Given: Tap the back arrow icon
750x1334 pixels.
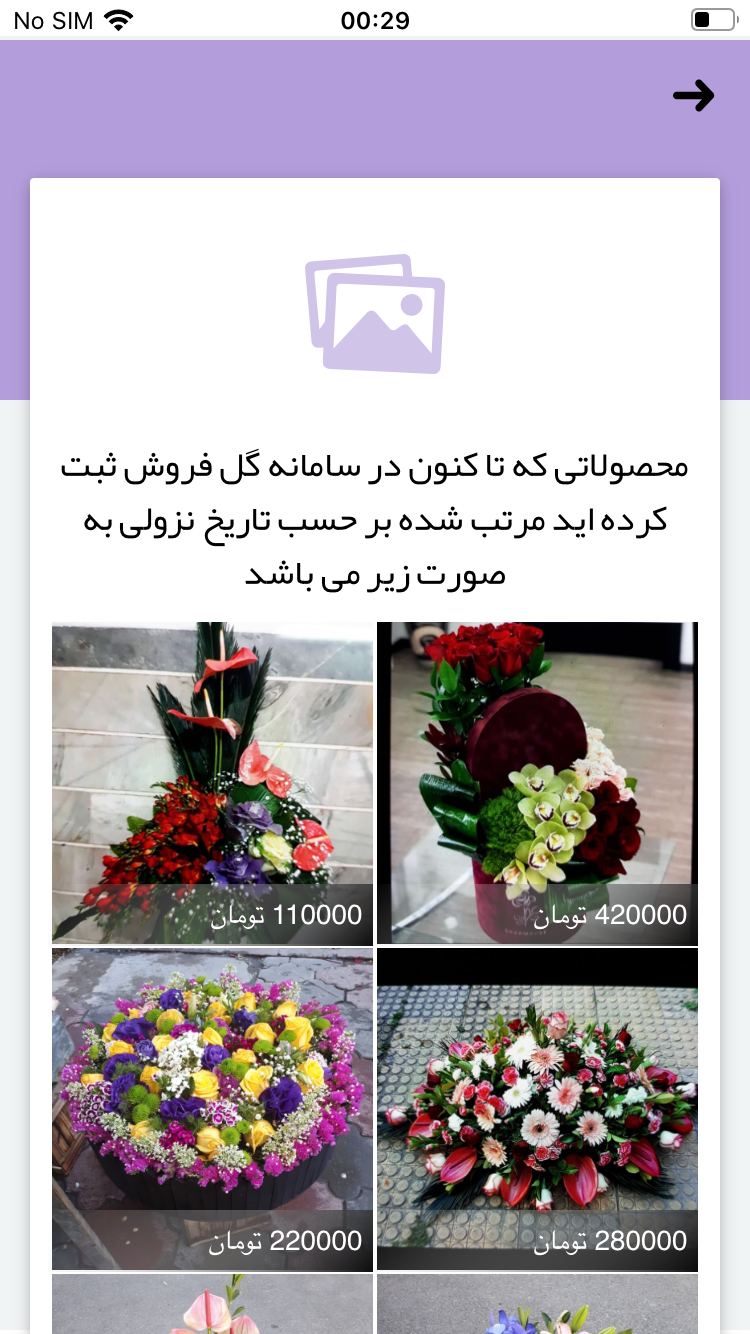Looking at the screenshot, I should (x=693, y=96).
